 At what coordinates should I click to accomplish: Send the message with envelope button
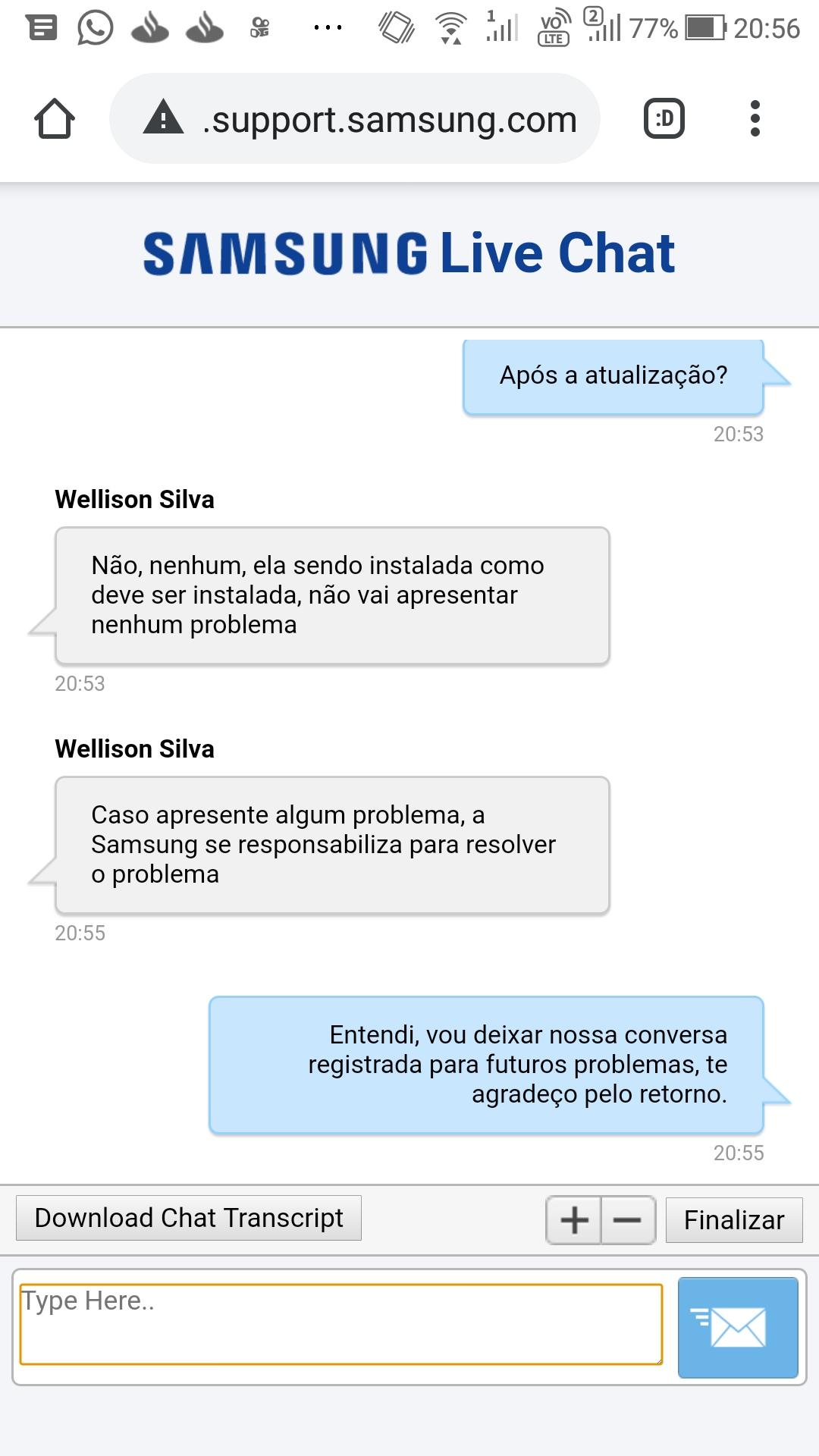738,1328
